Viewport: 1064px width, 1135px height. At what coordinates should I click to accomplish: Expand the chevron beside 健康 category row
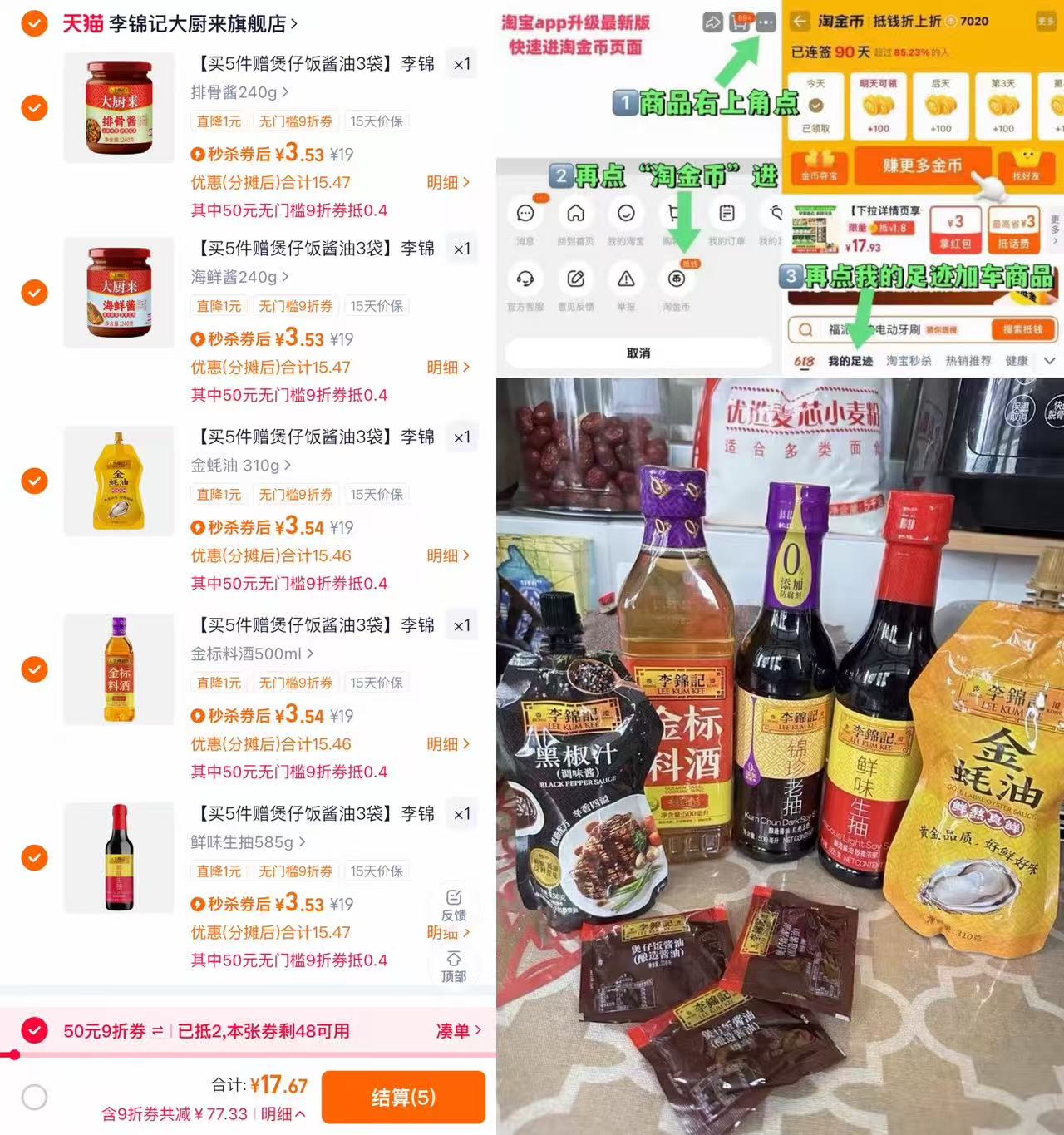[1049, 361]
